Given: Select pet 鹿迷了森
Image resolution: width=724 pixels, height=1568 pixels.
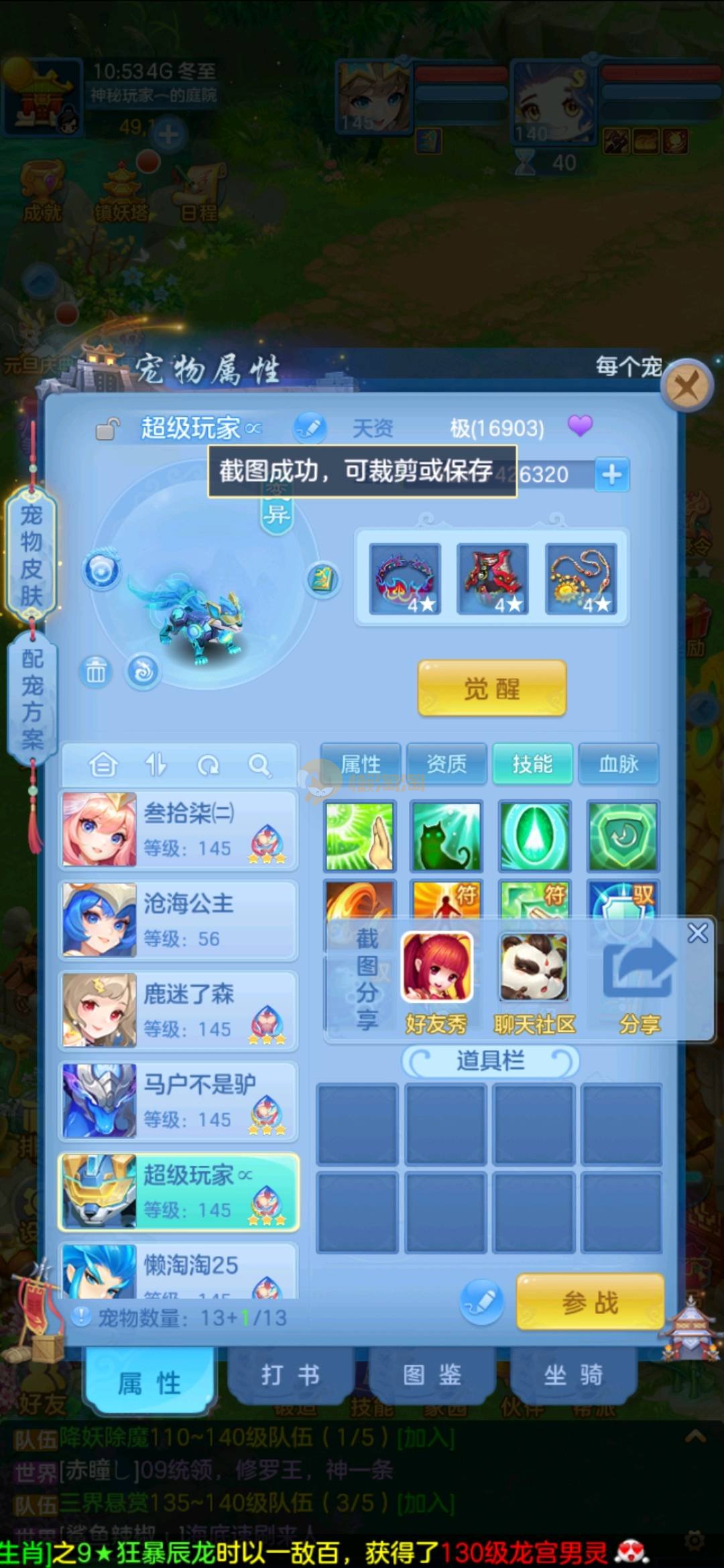Looking at the screenshot, I should (x=178, y=1010).
